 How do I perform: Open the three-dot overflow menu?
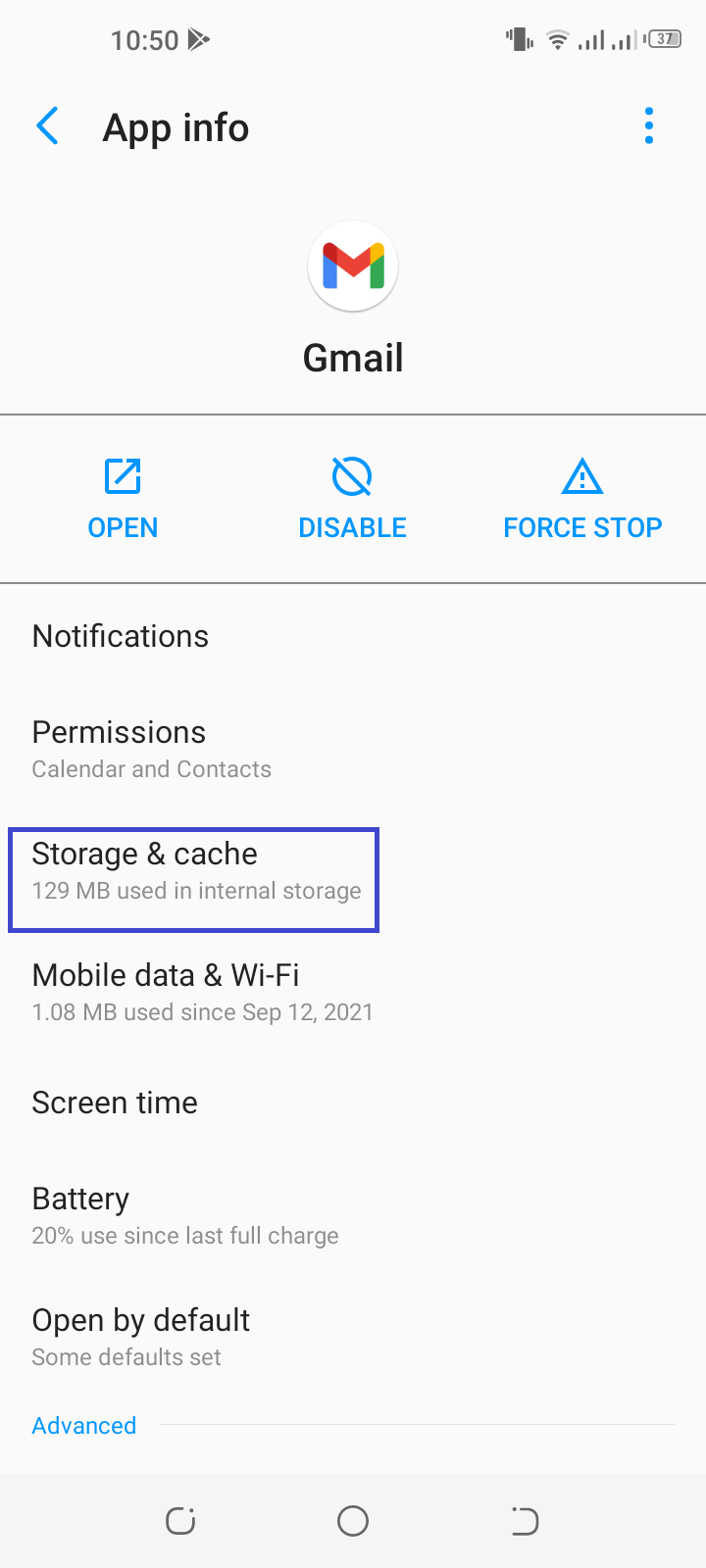648,126
